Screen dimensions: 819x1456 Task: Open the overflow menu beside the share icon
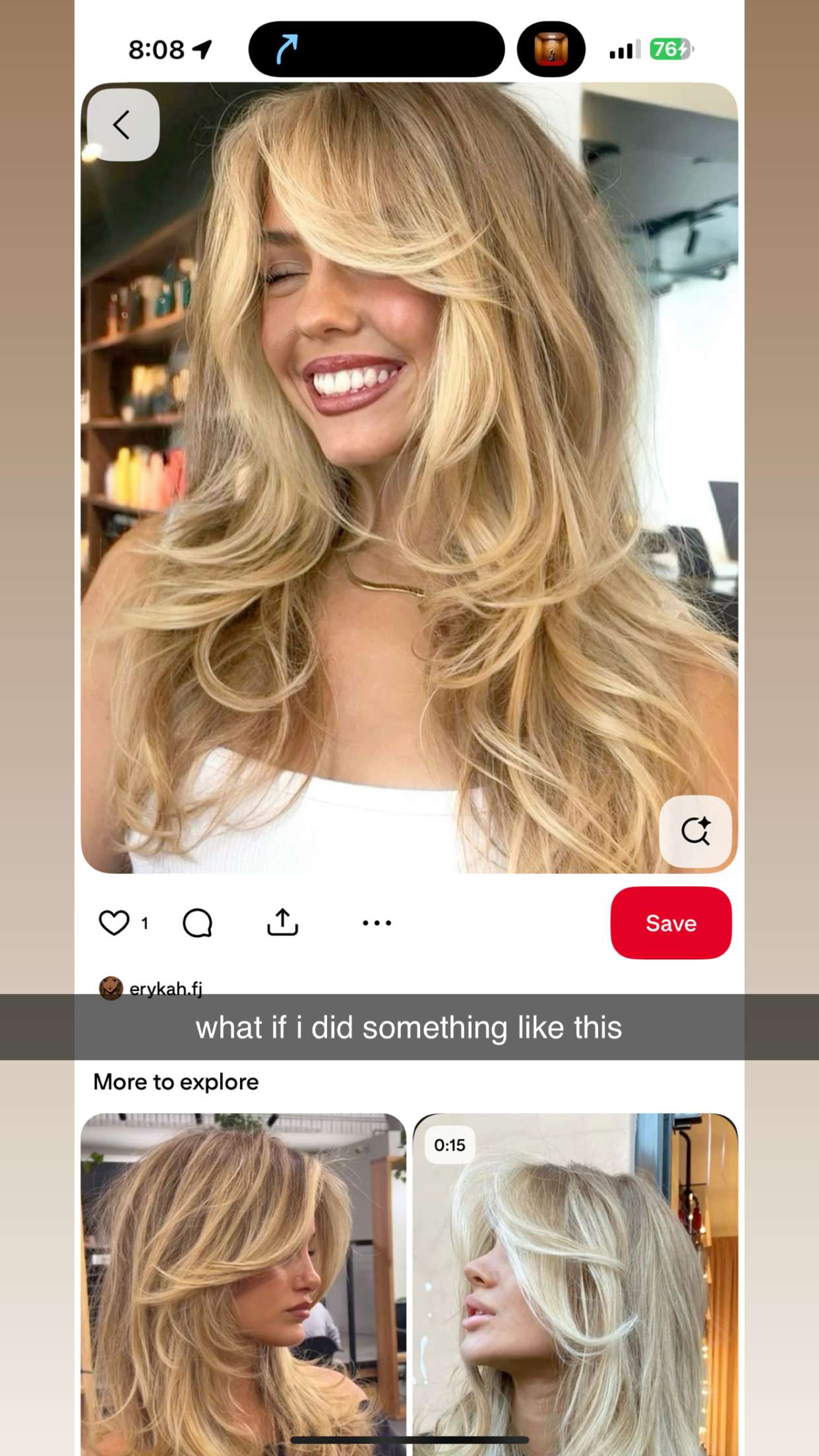(x=375, y=923)
